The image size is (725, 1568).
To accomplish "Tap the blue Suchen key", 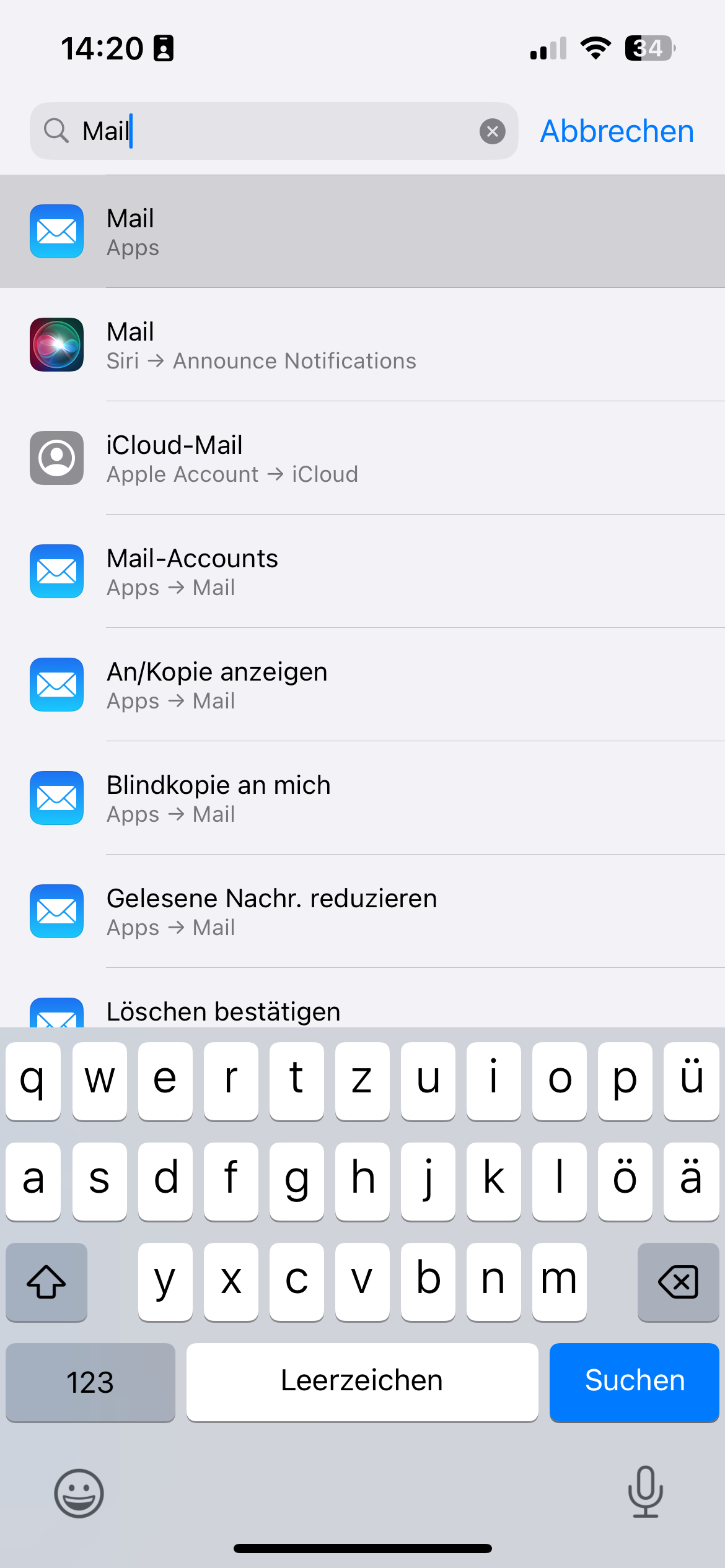I will coord(634,1382).
